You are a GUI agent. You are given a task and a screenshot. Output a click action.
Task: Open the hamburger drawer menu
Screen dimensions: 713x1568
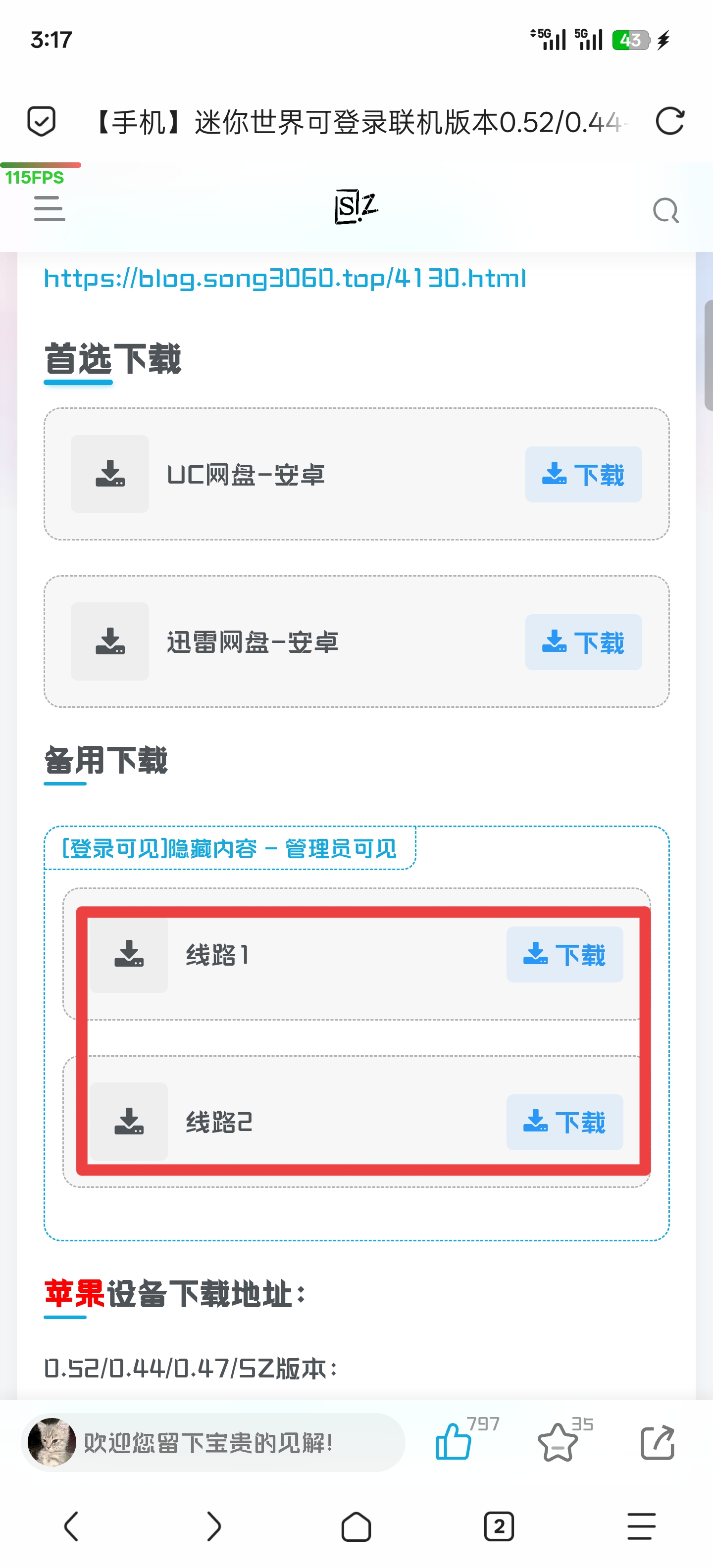coord(50,208)
